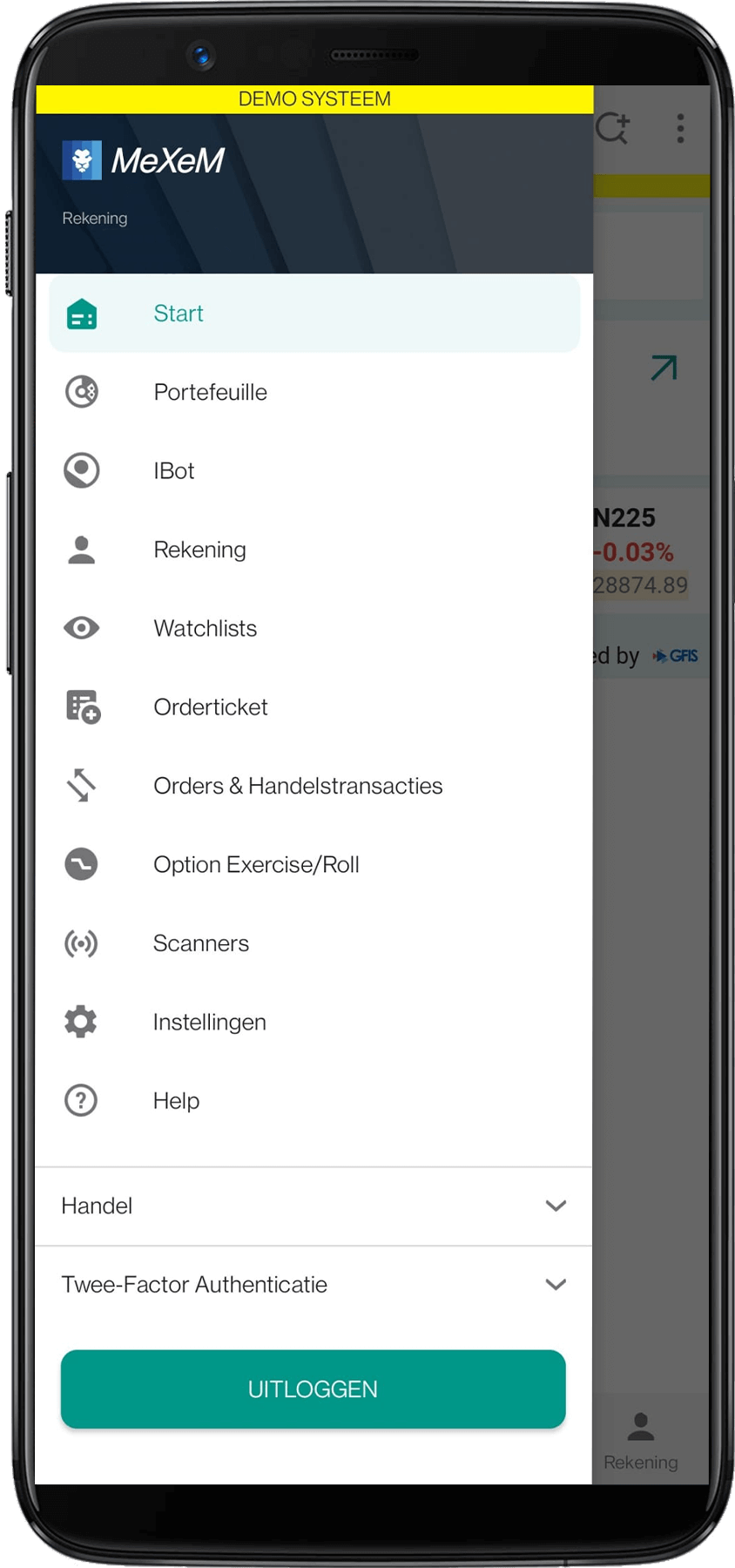Collapse the Handel chevron arrow

[556, 1206]
